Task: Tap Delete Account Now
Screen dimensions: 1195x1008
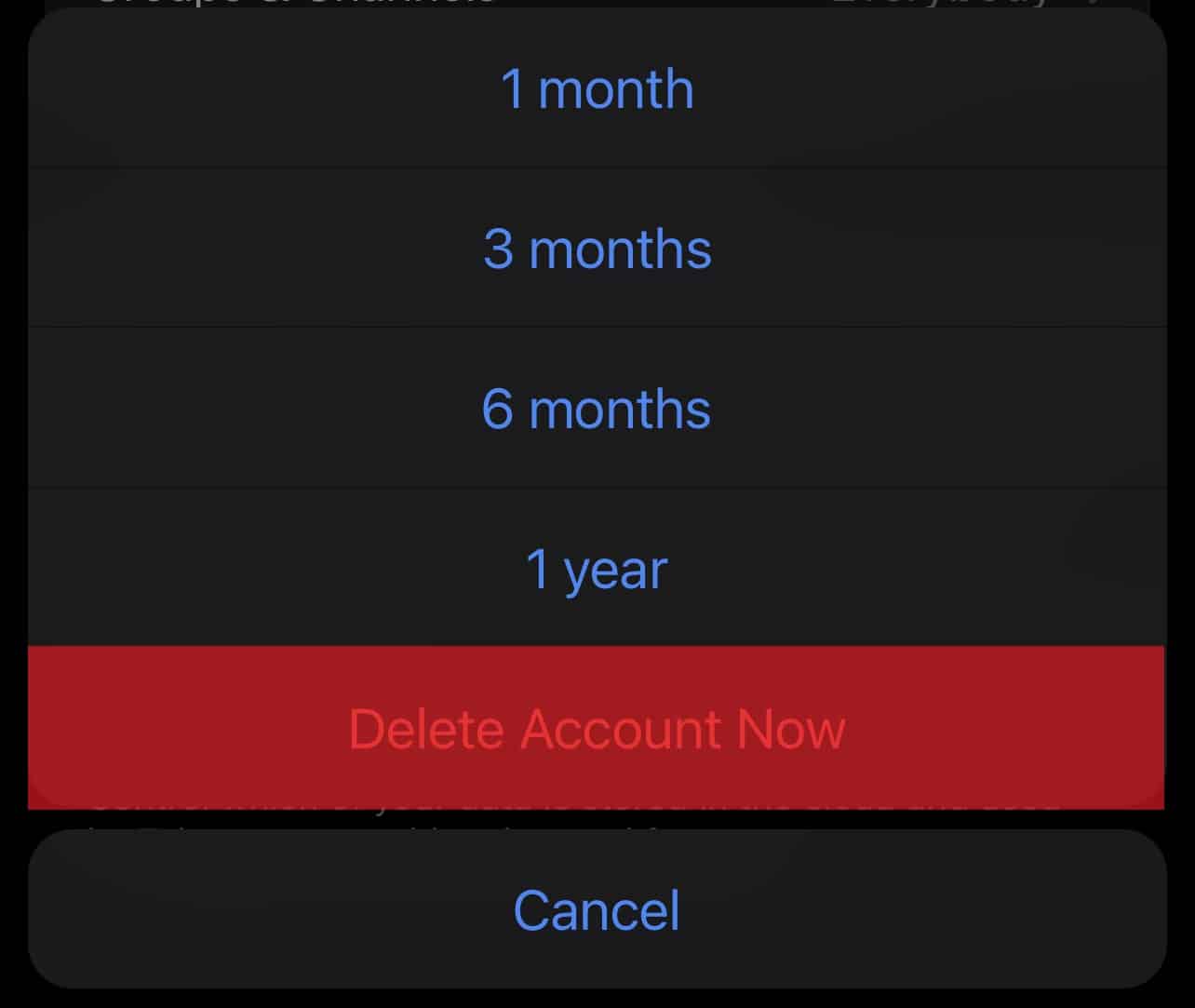Action: (597, 729)
